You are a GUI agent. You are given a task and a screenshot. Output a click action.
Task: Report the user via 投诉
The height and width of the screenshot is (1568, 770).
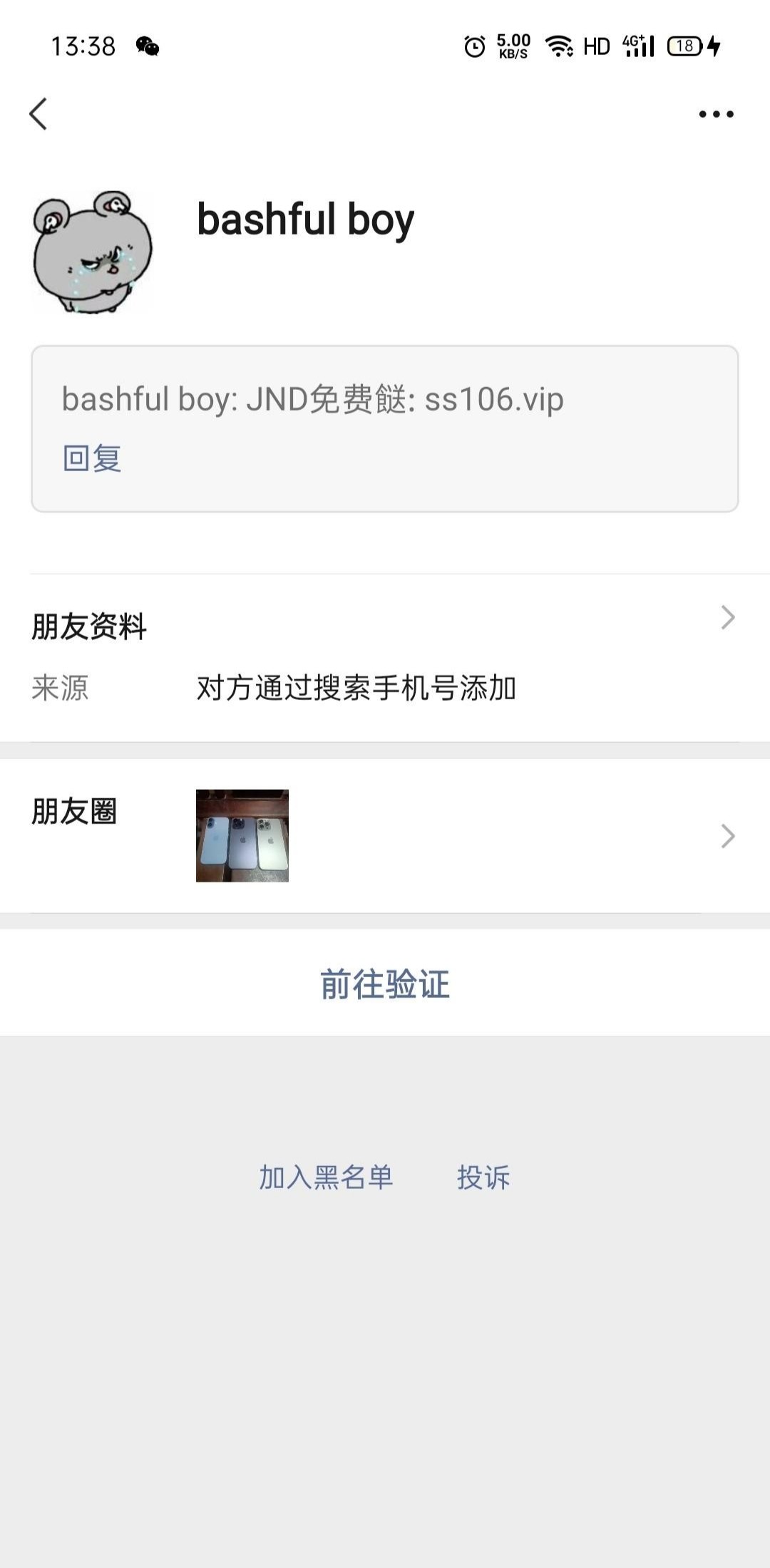(x=483, y=1177)
